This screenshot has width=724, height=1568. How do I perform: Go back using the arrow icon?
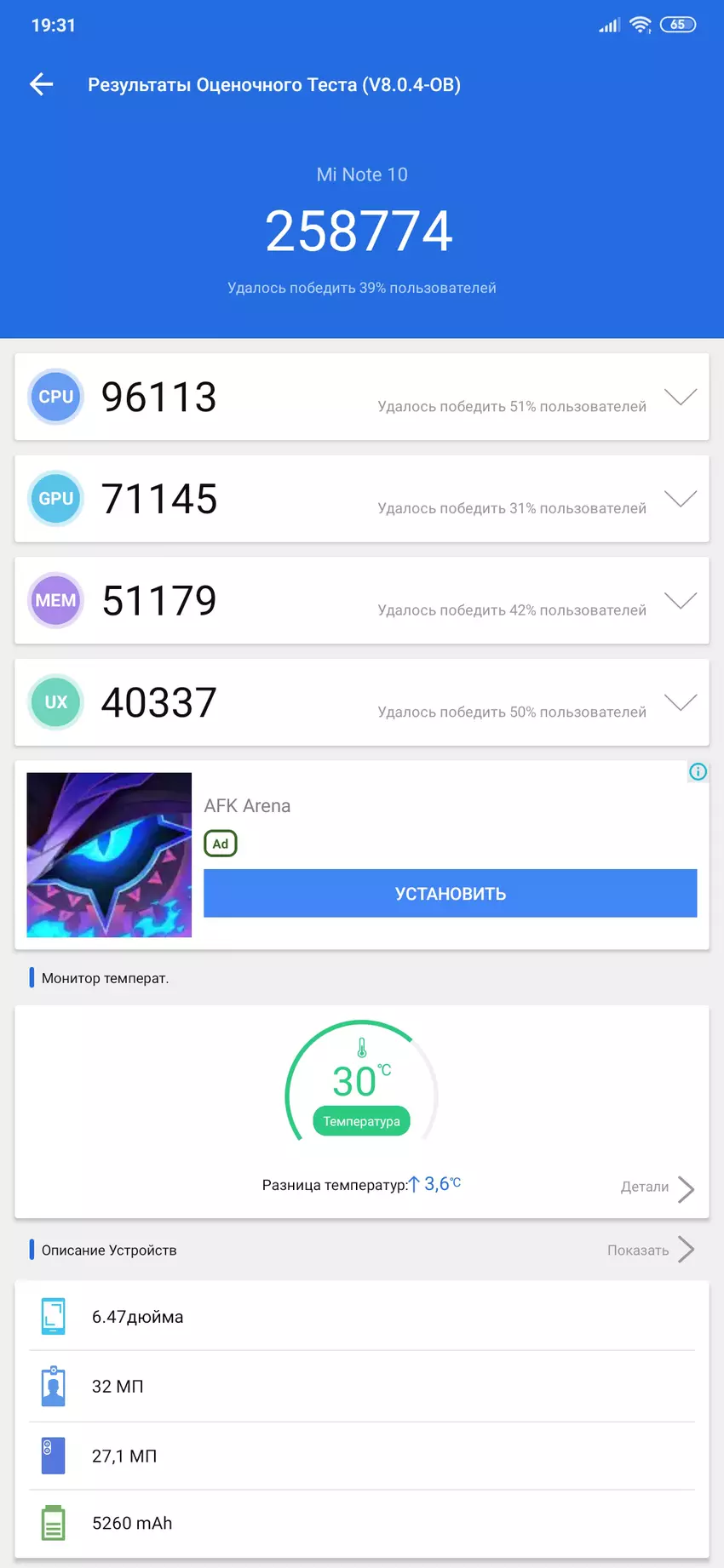point(42,83)
